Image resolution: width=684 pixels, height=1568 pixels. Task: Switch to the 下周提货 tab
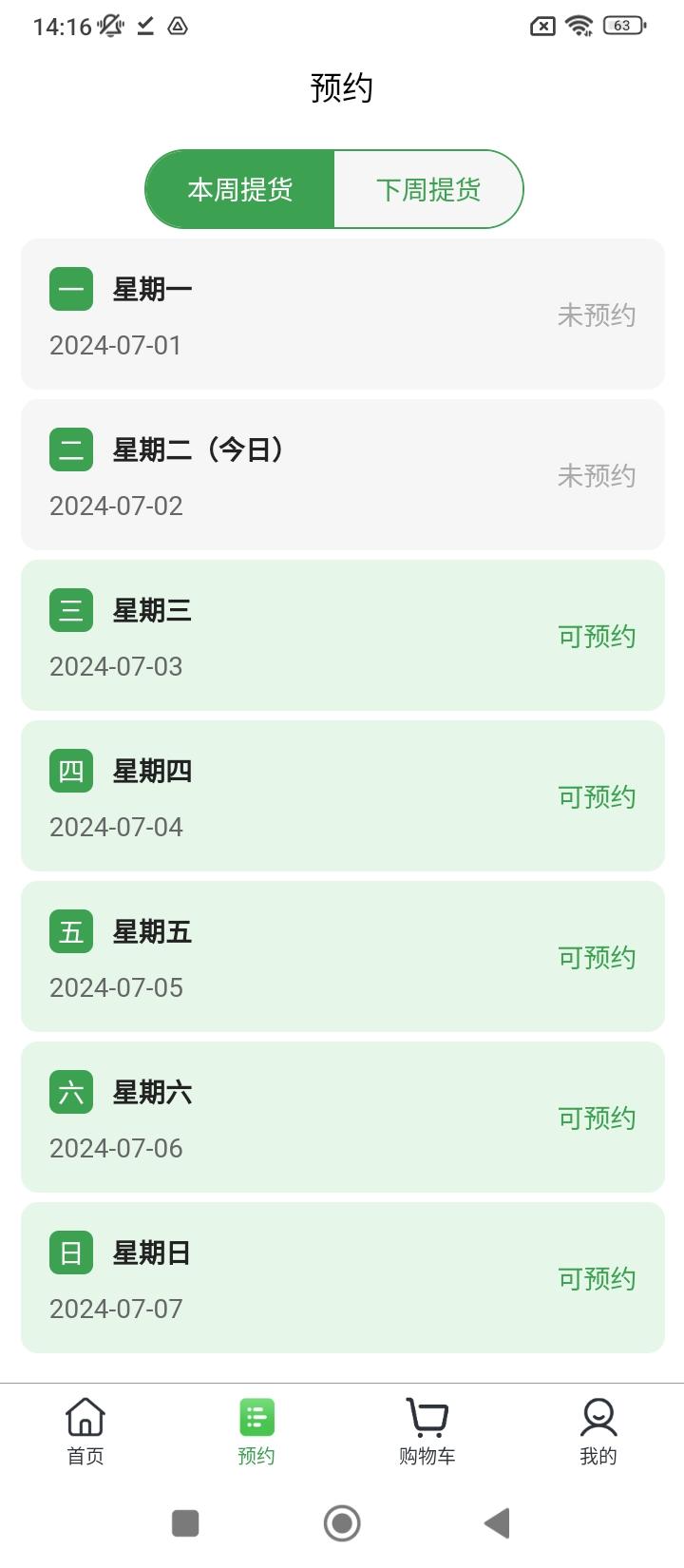(x=428, y=189)
